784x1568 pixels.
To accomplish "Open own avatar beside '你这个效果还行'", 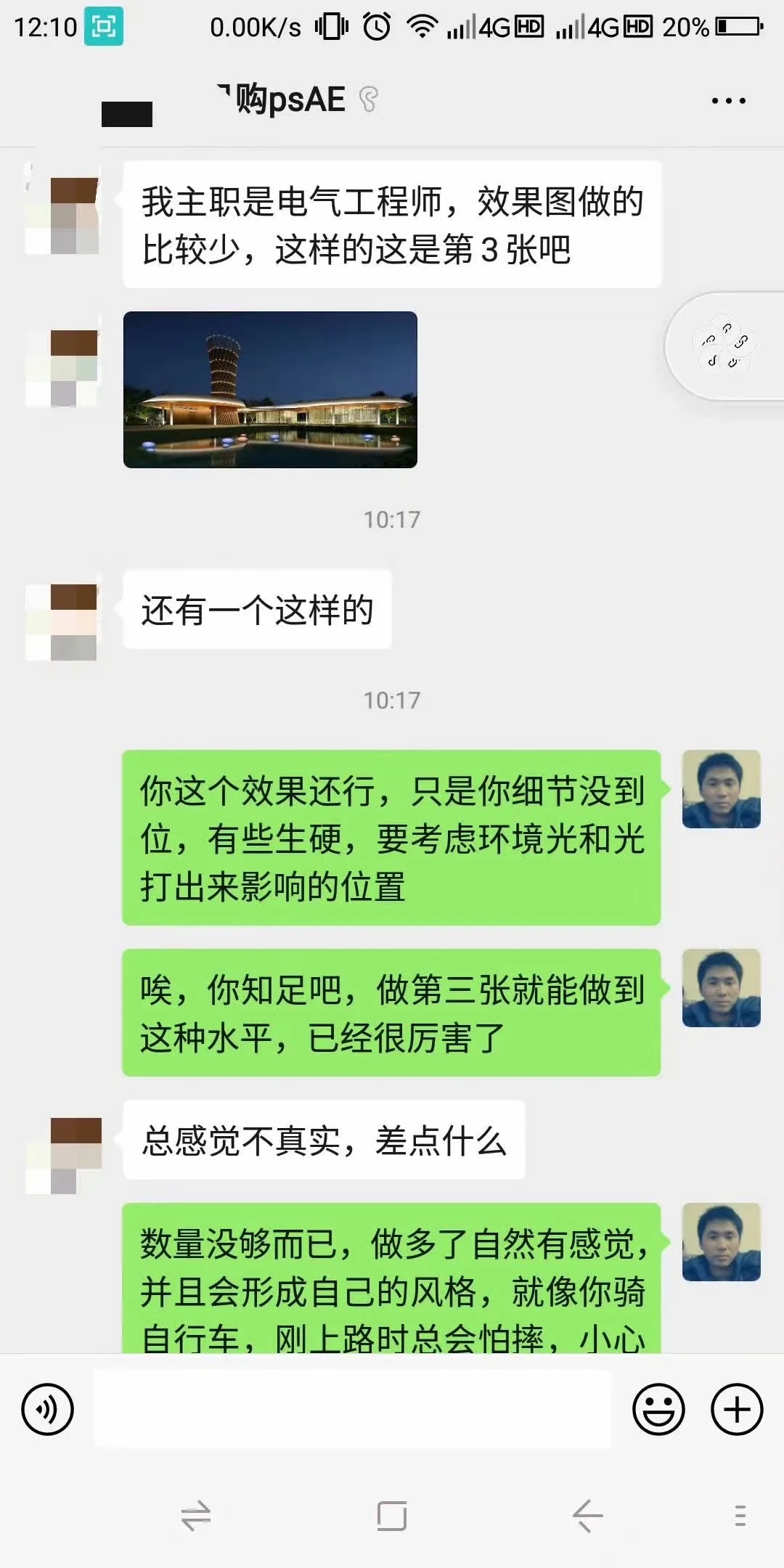I will click(x=721, y=790).
